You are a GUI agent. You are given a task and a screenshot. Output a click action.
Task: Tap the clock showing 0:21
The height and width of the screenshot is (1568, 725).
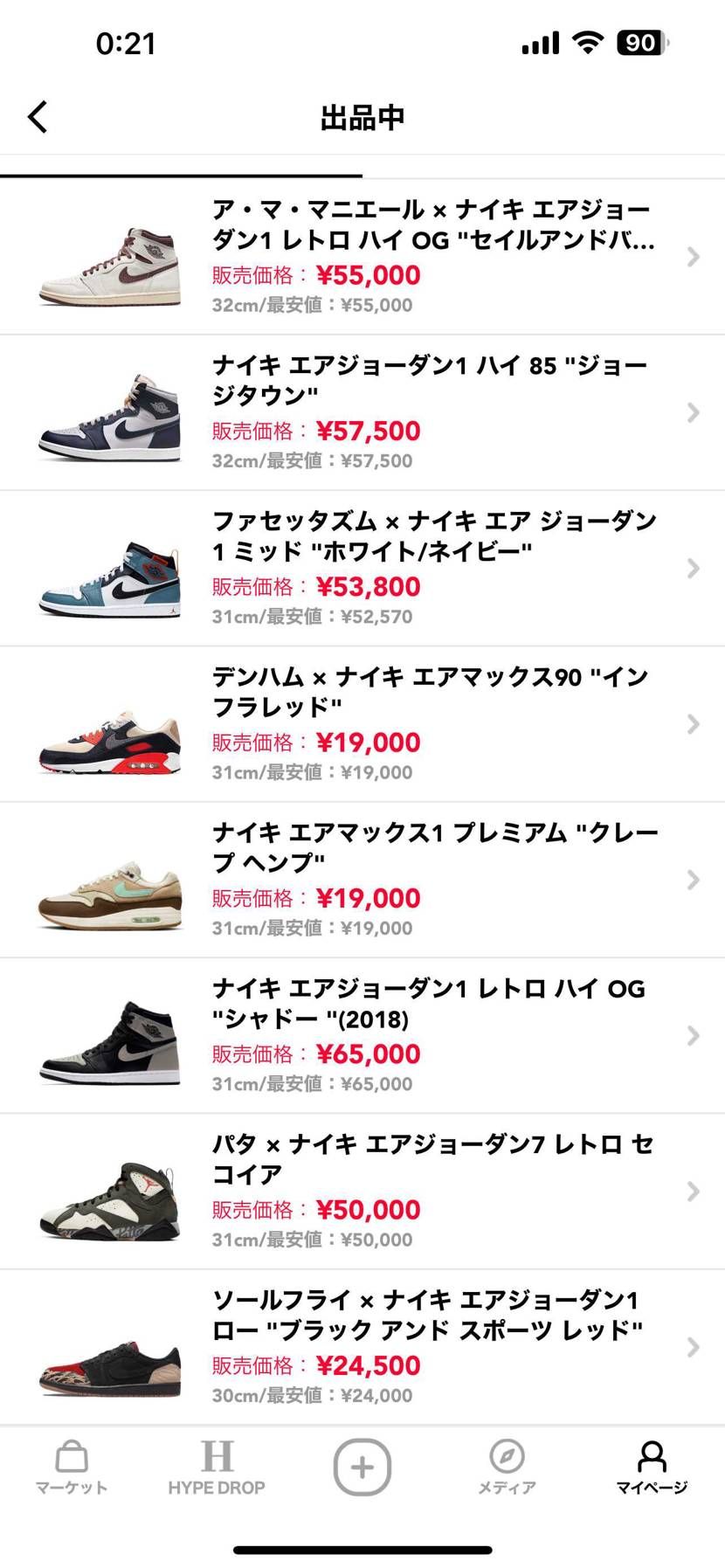pyautogui.click(x=125, y=43)
